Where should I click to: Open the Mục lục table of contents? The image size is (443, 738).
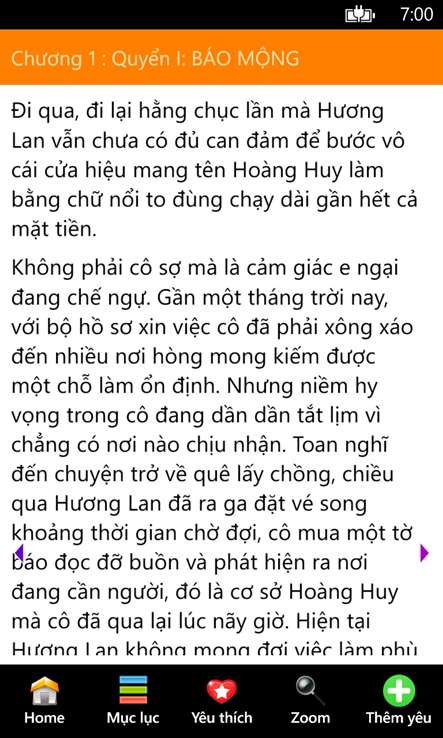click(133, 700)
